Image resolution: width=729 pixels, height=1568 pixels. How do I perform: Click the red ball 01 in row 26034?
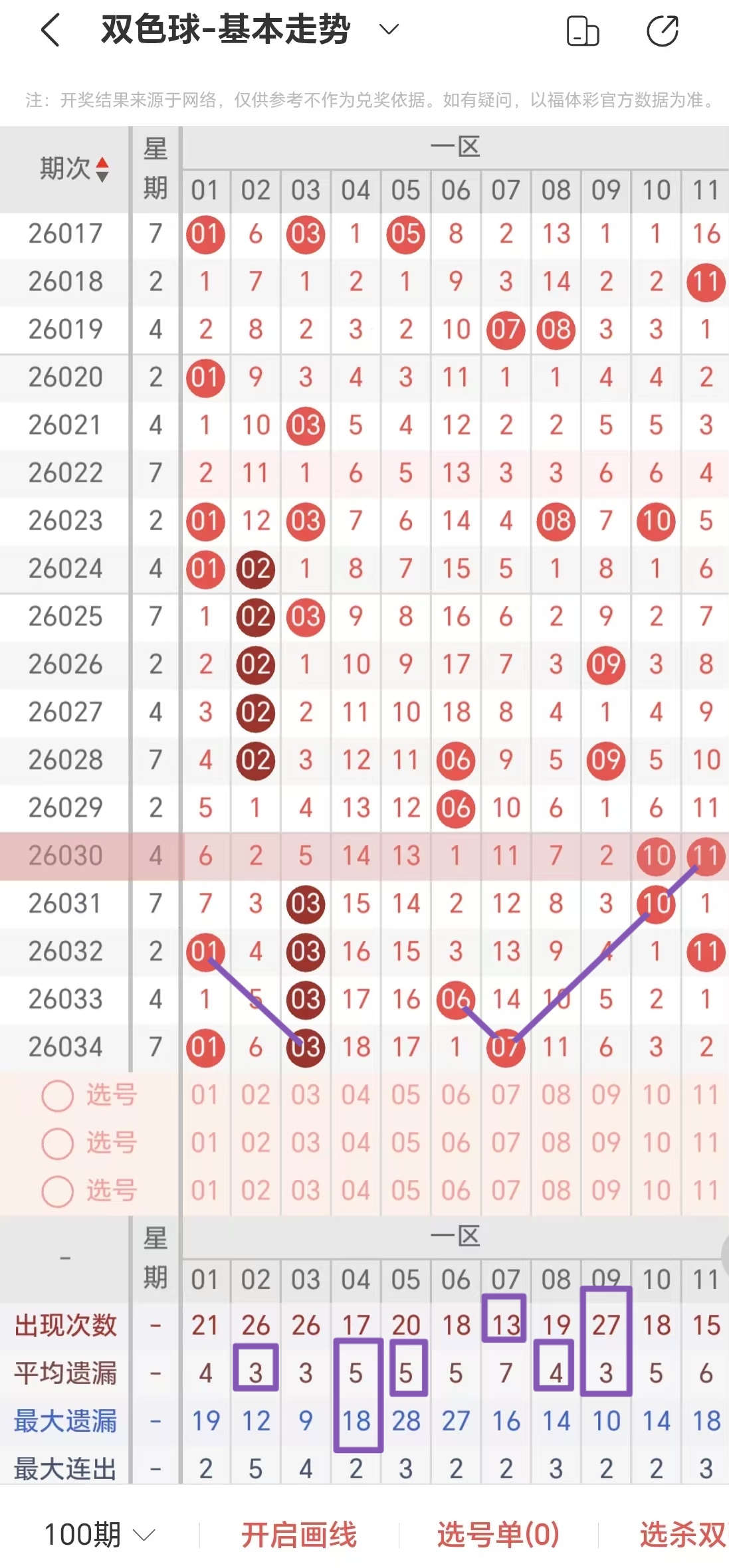(x=205, y=1047)
